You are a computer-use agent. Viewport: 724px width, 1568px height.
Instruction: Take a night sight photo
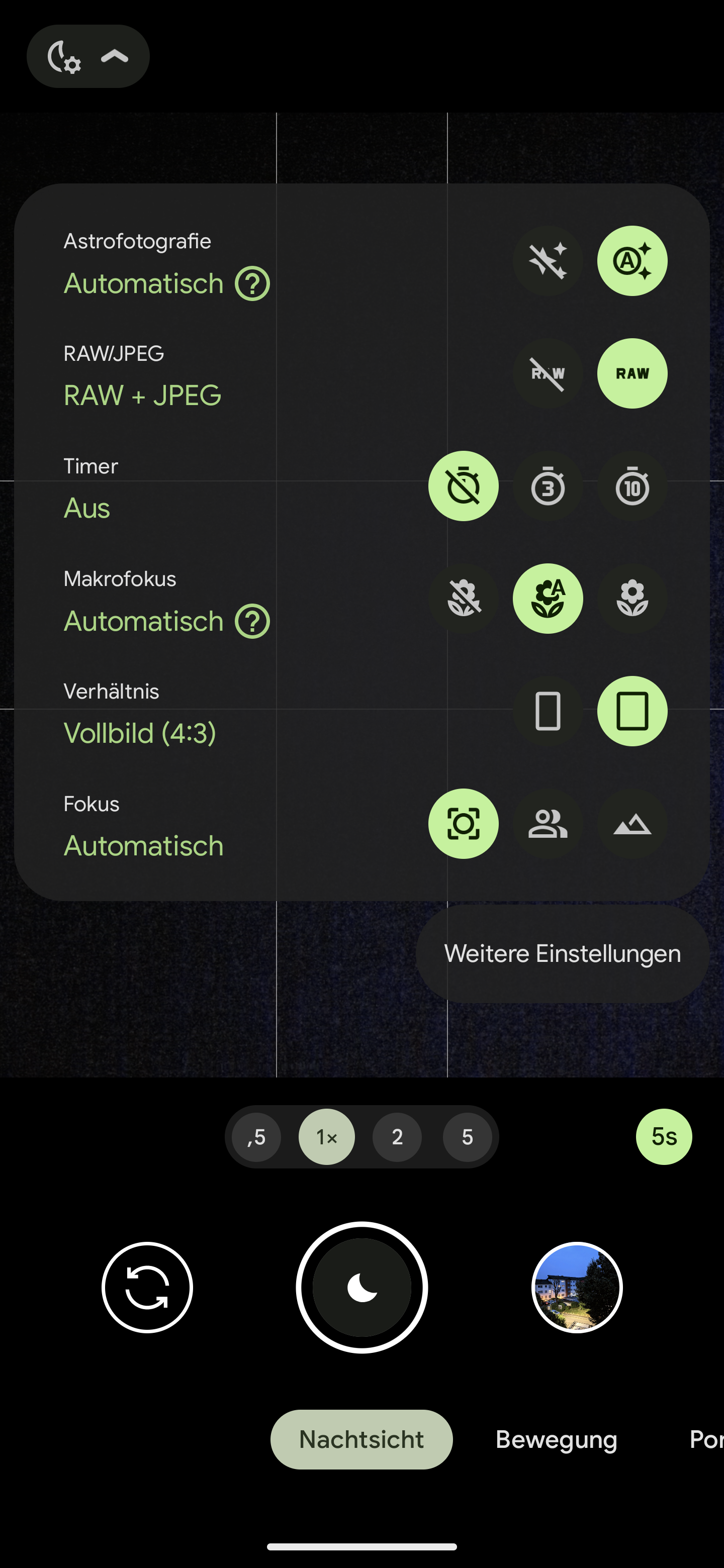(361, 1288)
